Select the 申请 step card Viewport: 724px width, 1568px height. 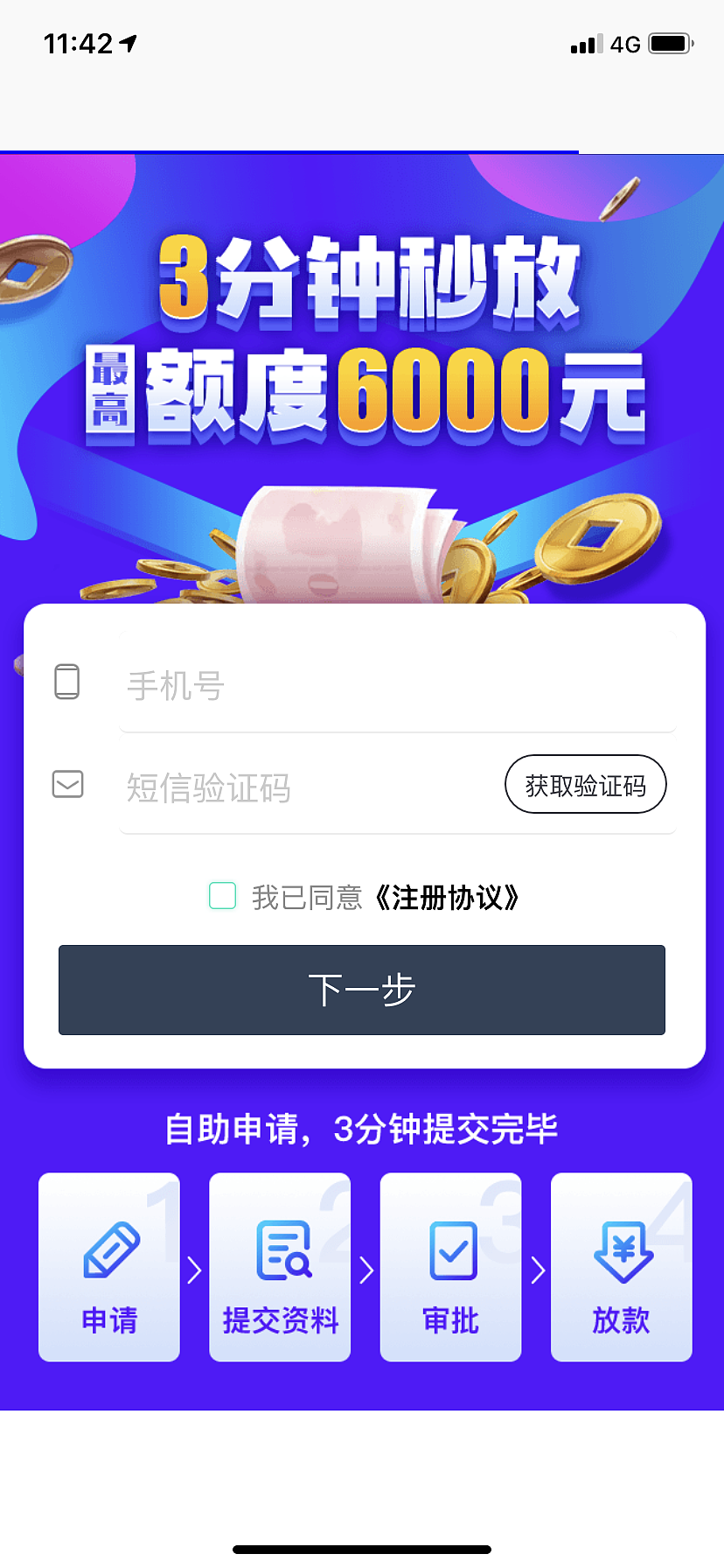coord(108,1267)
